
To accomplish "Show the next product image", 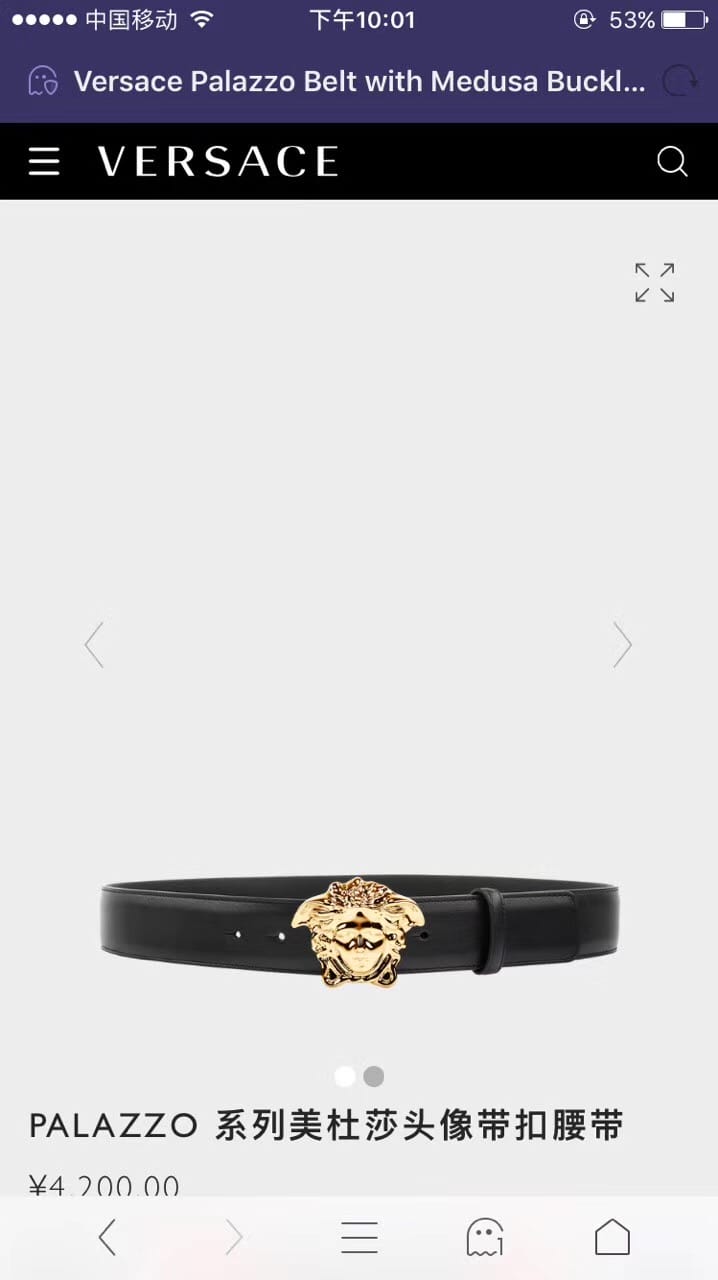I will pyautogui.click(x=623, y=645).
